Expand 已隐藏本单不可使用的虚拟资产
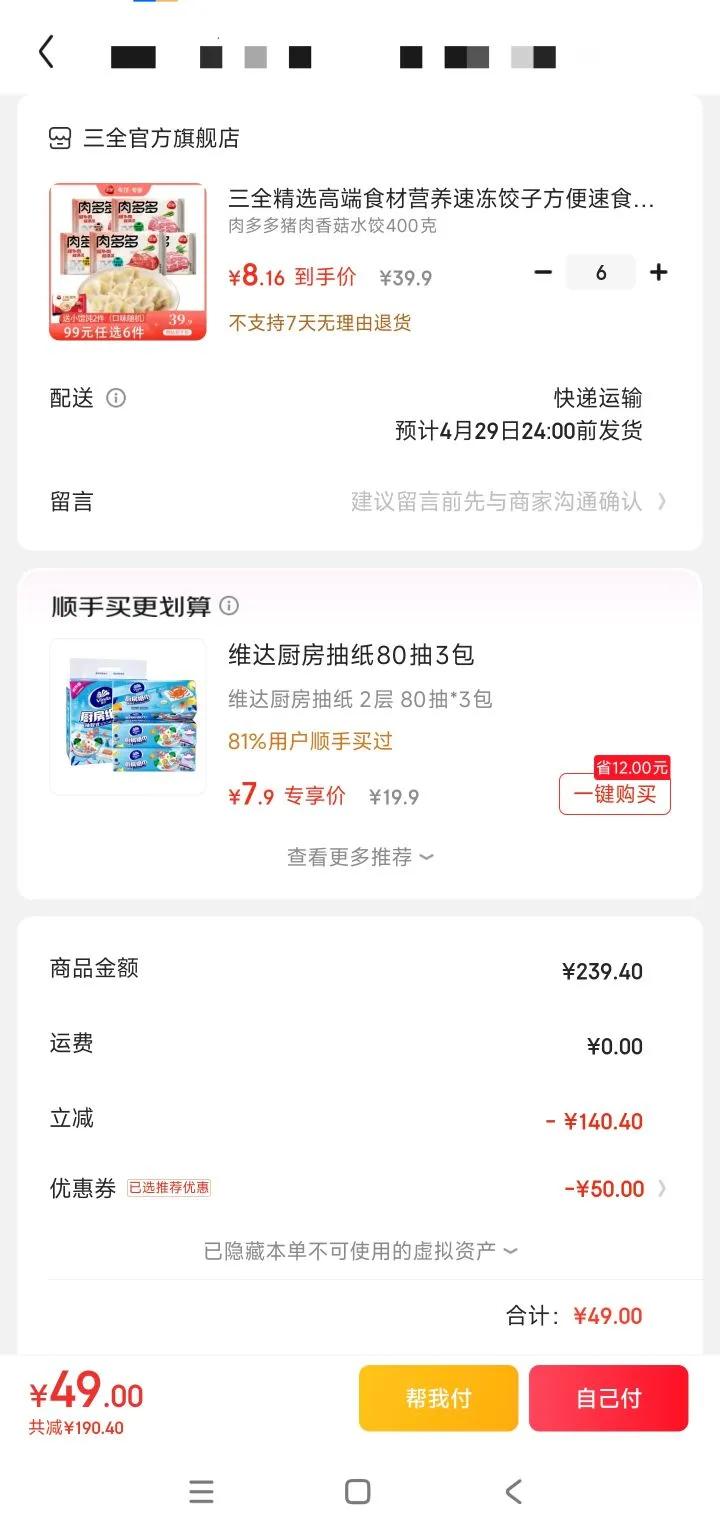This screenshot has height=1535, width=720. point(360,1251)
